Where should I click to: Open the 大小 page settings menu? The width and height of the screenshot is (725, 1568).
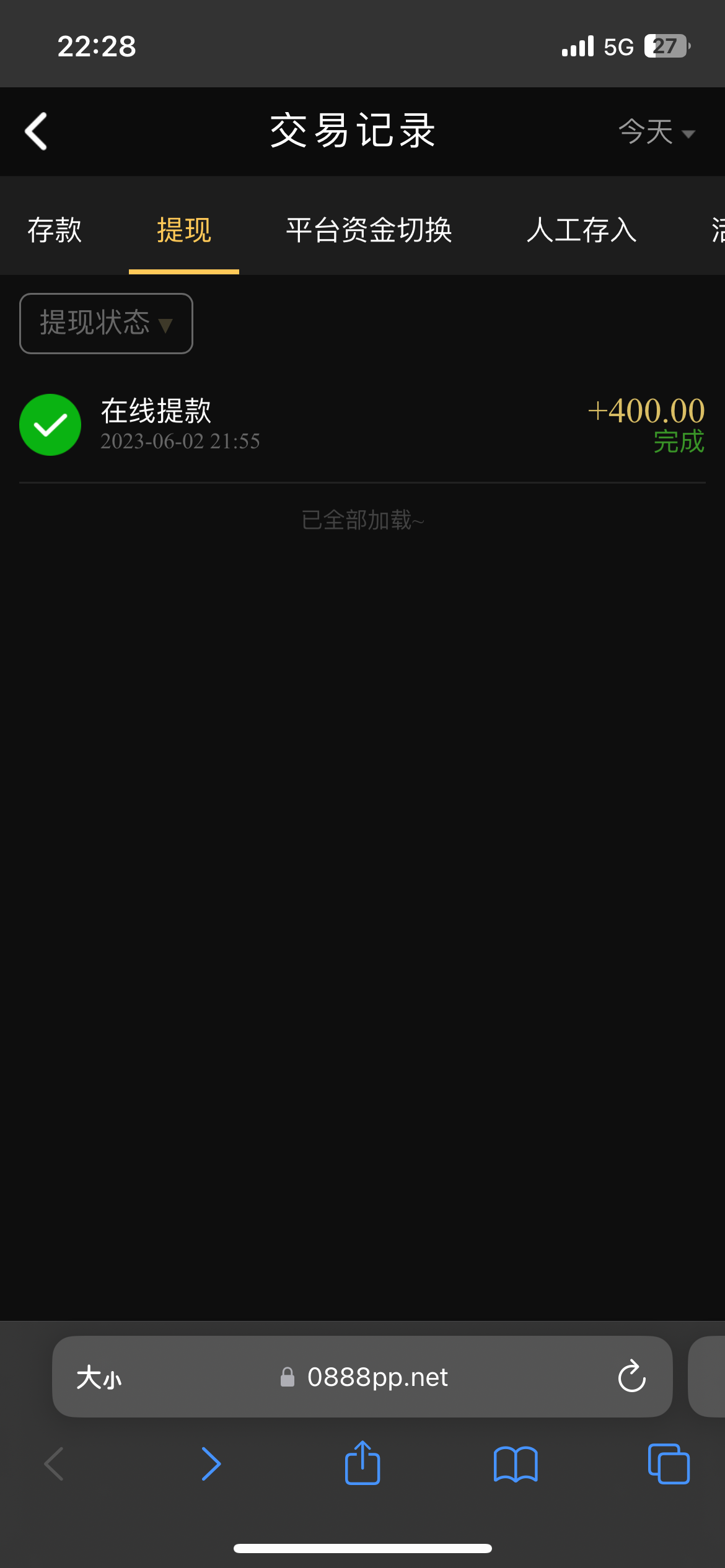pos(99,1377)
